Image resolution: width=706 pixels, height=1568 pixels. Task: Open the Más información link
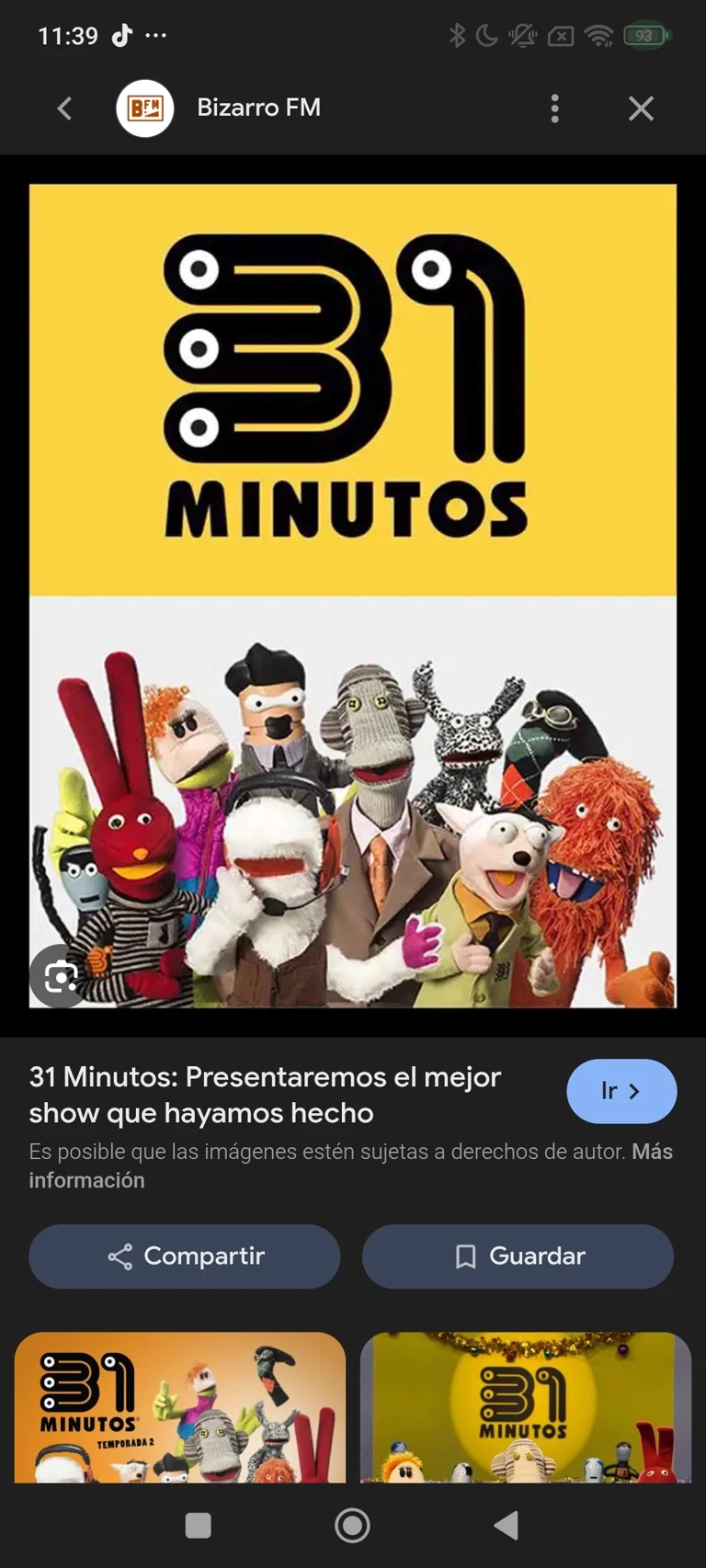point(652,1152)
